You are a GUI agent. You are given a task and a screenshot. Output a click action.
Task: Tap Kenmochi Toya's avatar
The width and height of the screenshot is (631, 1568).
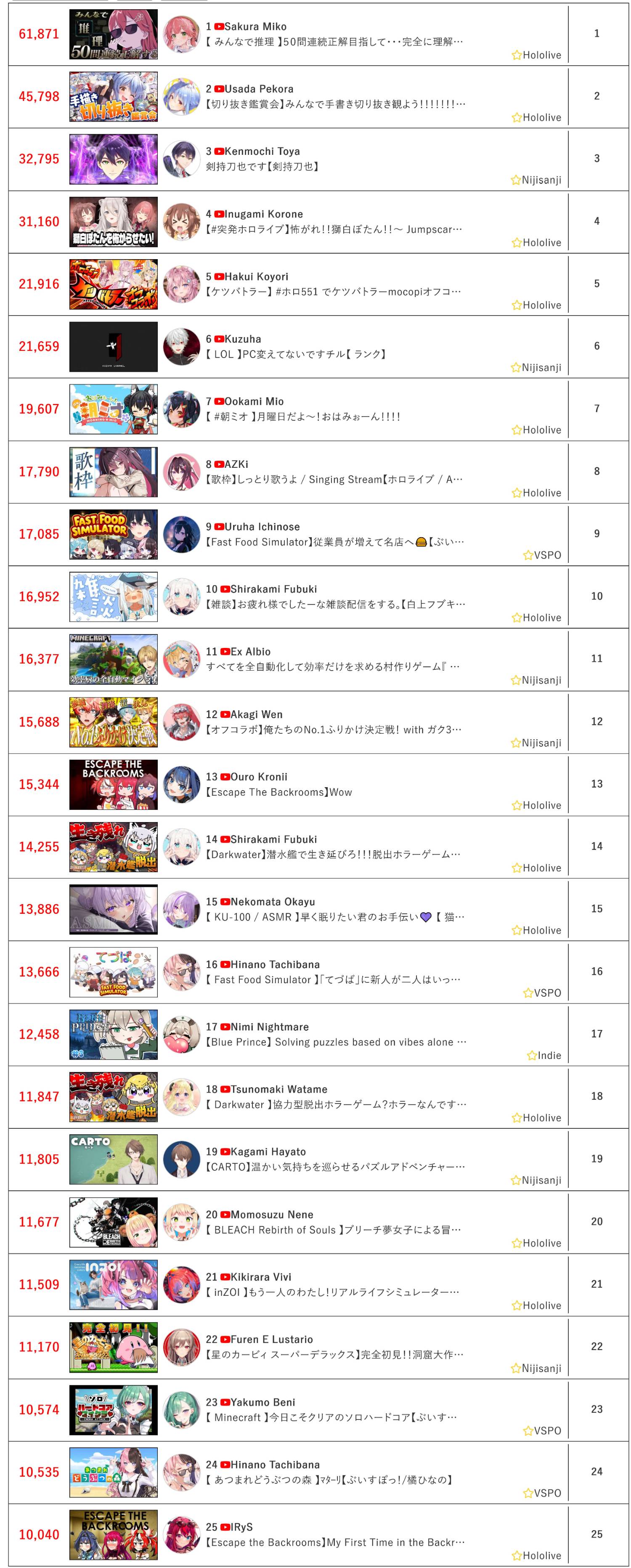(181, 159)
